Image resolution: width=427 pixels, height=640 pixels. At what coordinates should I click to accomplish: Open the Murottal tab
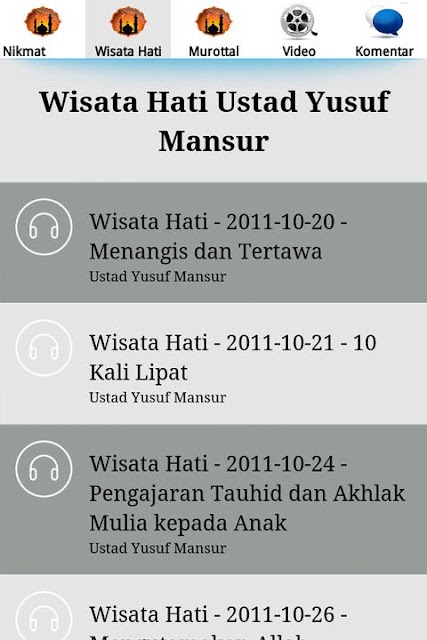tap(214, 29)
